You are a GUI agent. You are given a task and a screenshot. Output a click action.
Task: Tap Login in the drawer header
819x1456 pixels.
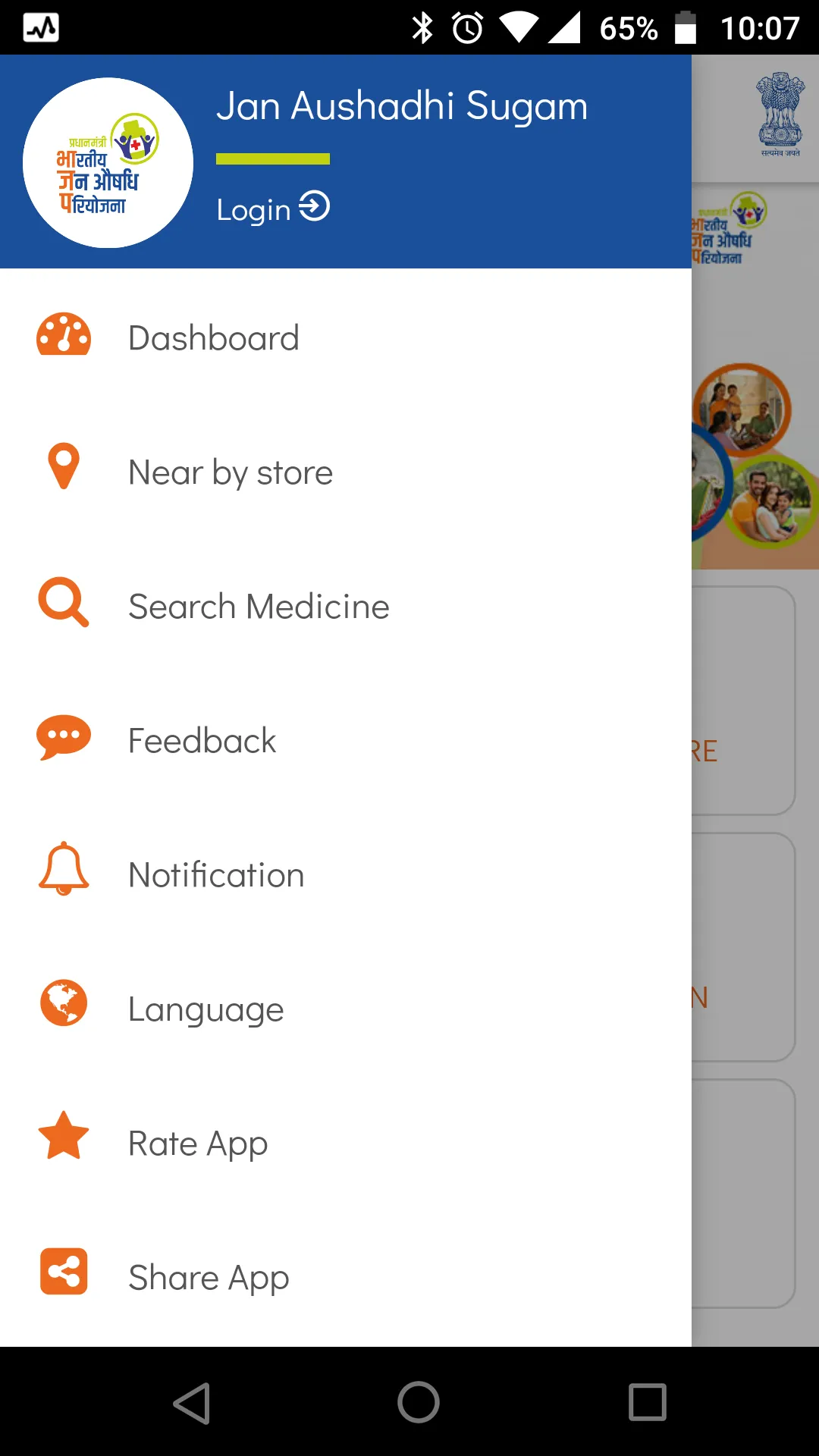coord(272,209)
